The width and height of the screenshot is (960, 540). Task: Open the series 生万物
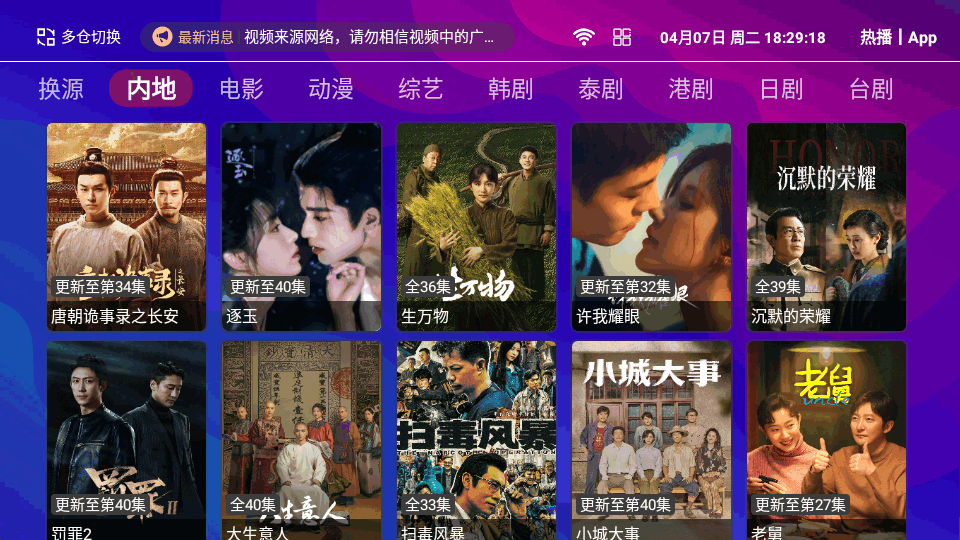click(x=476, y=226)
